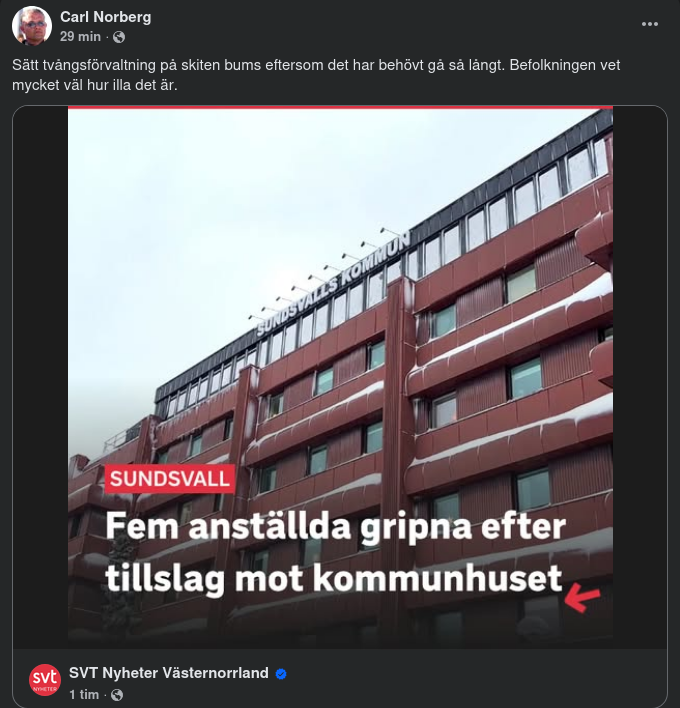Tap the SVT Nyheter logo avatar
The image size is (680, 708).
click(x=45, y=682)
